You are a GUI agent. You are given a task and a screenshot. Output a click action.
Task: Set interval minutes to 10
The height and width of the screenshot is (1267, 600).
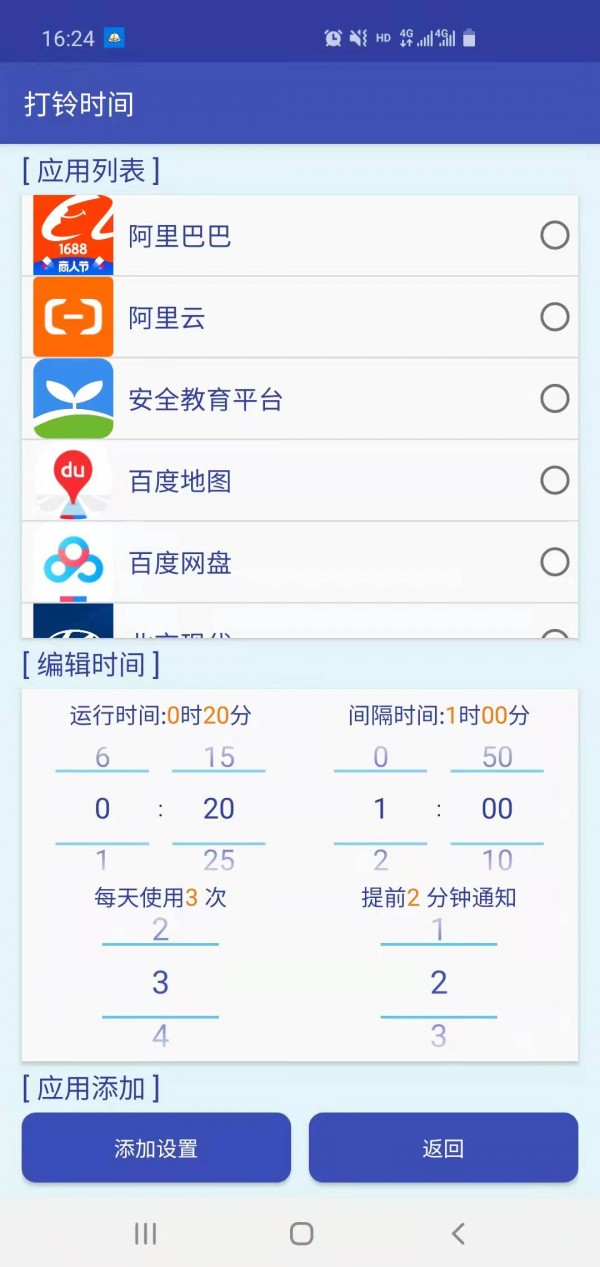tap(497, 859)
